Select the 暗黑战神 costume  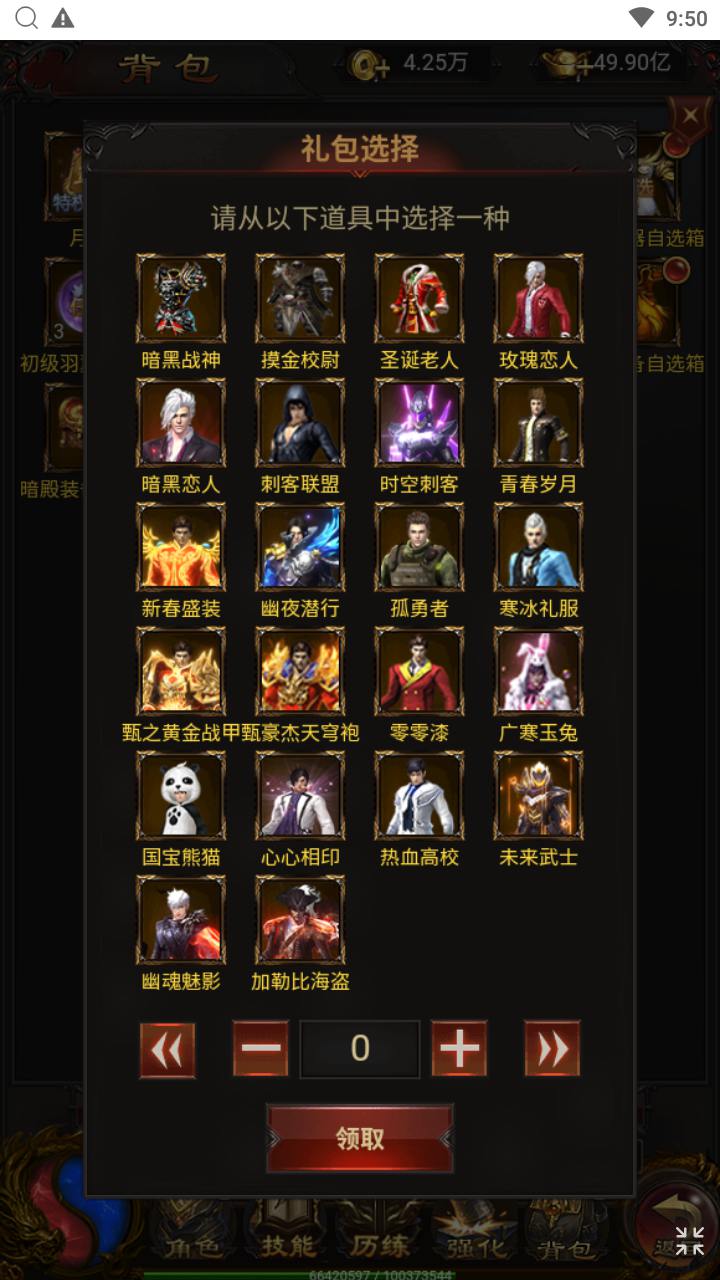[x=180, y=298]
